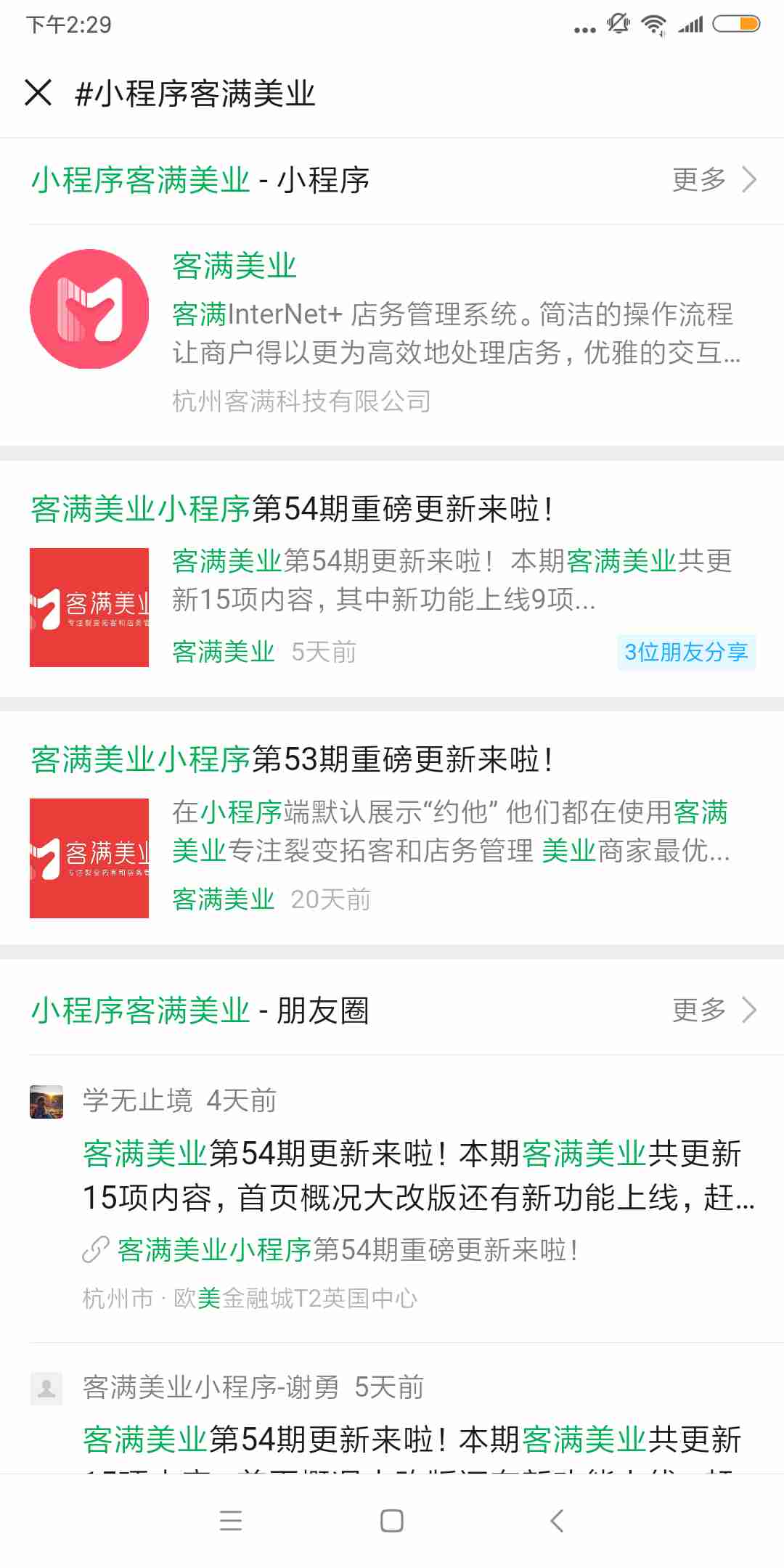The width and height of the screenshot is (784, 1568).
Task: View the 3位朋友分享 tag
Action: [x=686, y=652]
